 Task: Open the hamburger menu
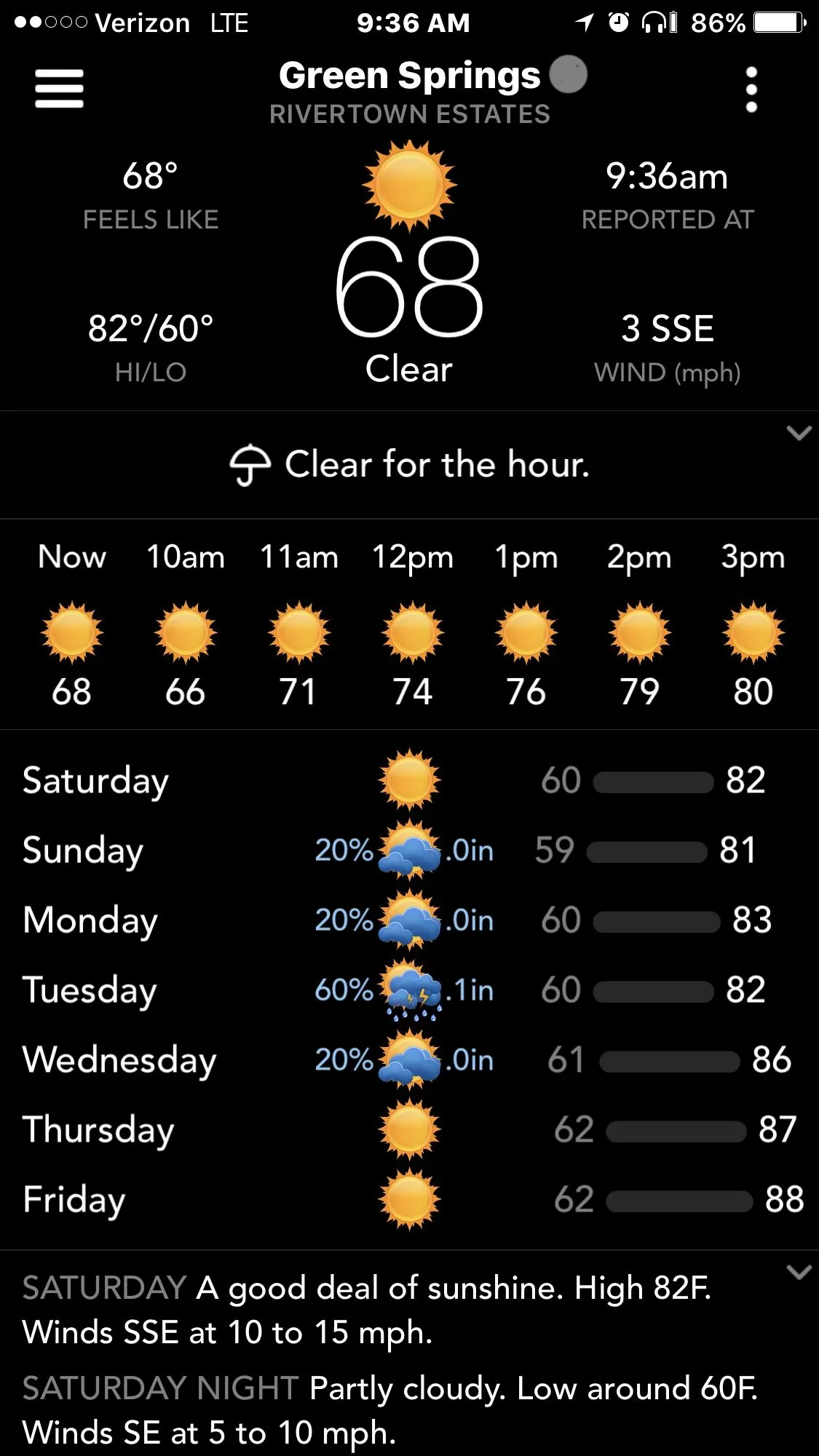tap(59, 89)
